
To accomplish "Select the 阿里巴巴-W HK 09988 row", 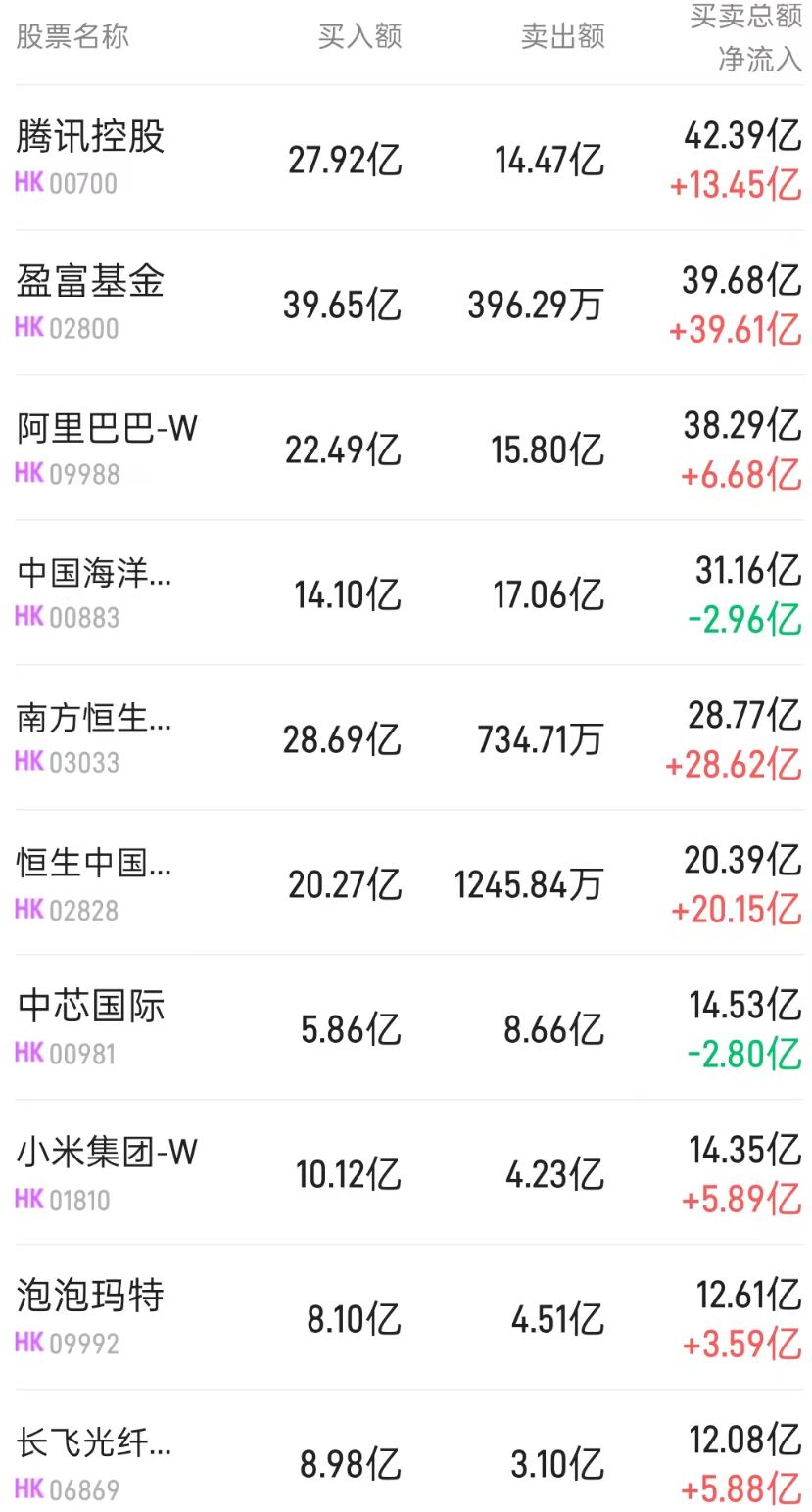I will click(x=106, y=448).
